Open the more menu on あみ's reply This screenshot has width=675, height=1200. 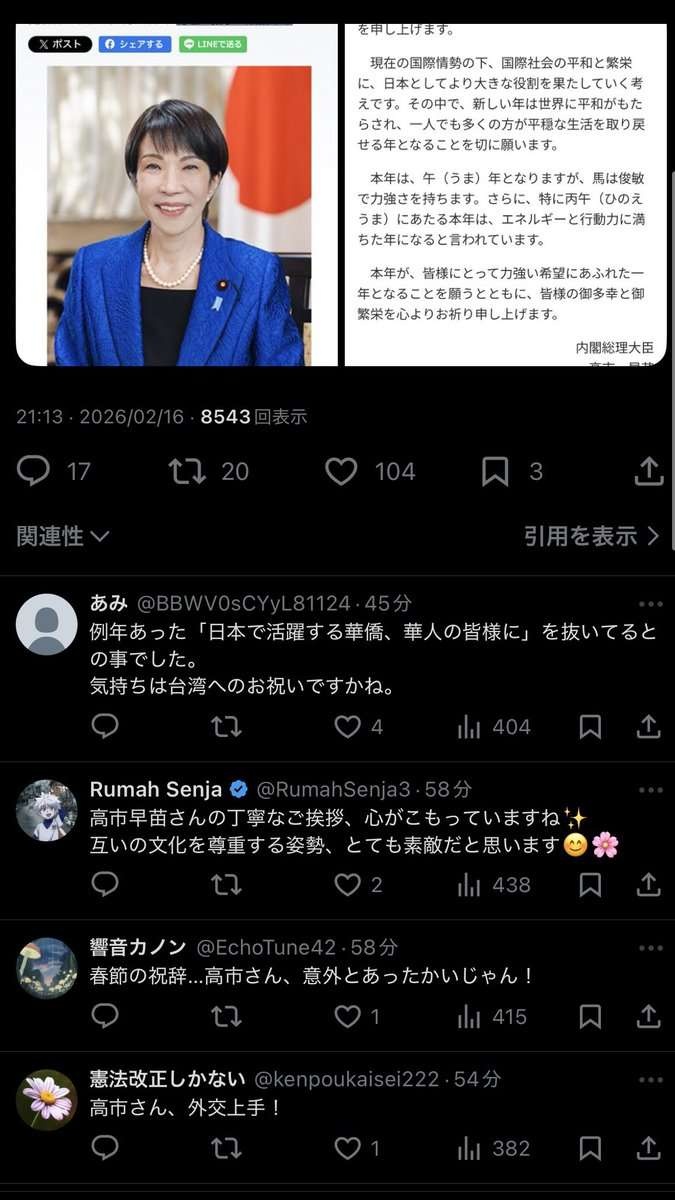click(650, 604)
